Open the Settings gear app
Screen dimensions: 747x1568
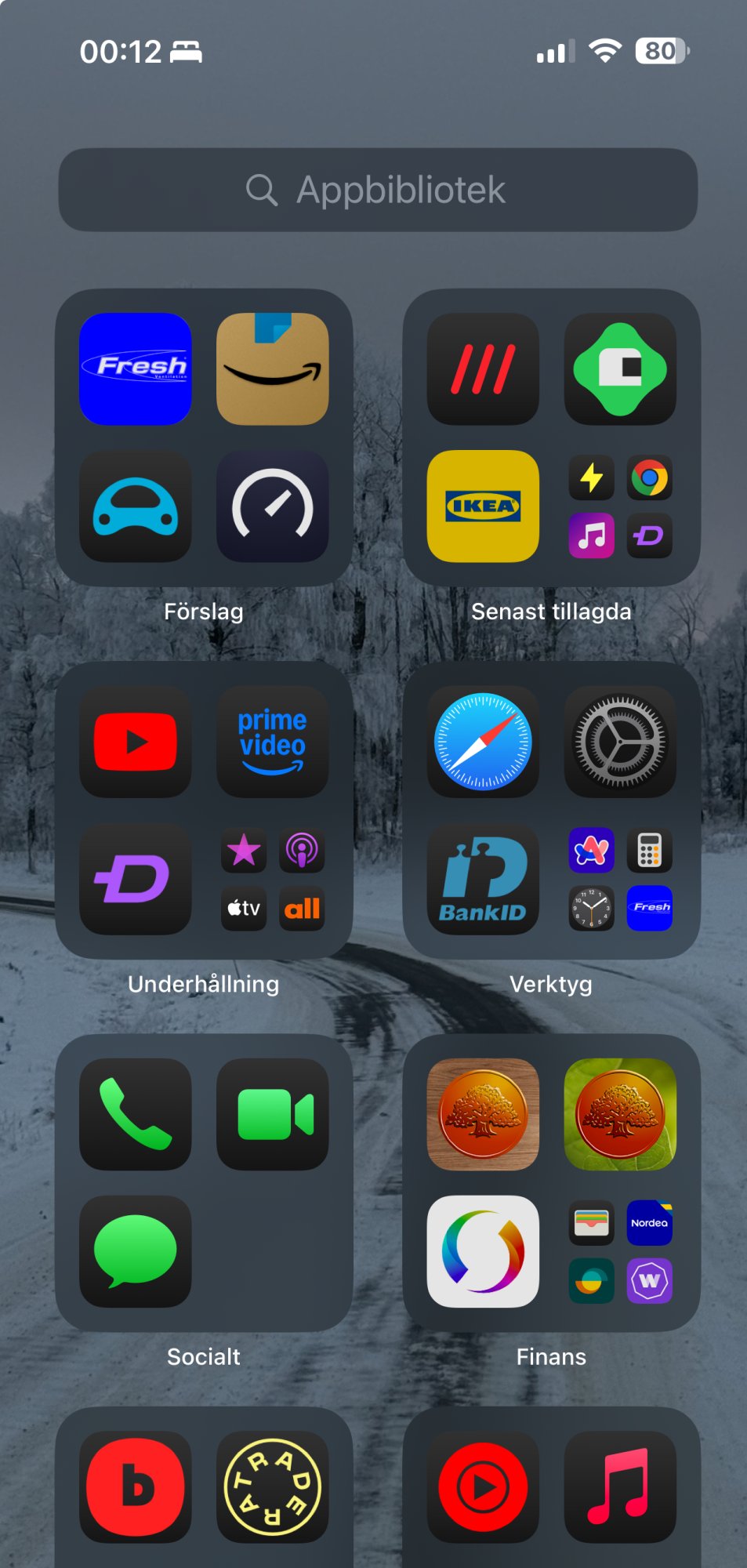tap(620, 742)
